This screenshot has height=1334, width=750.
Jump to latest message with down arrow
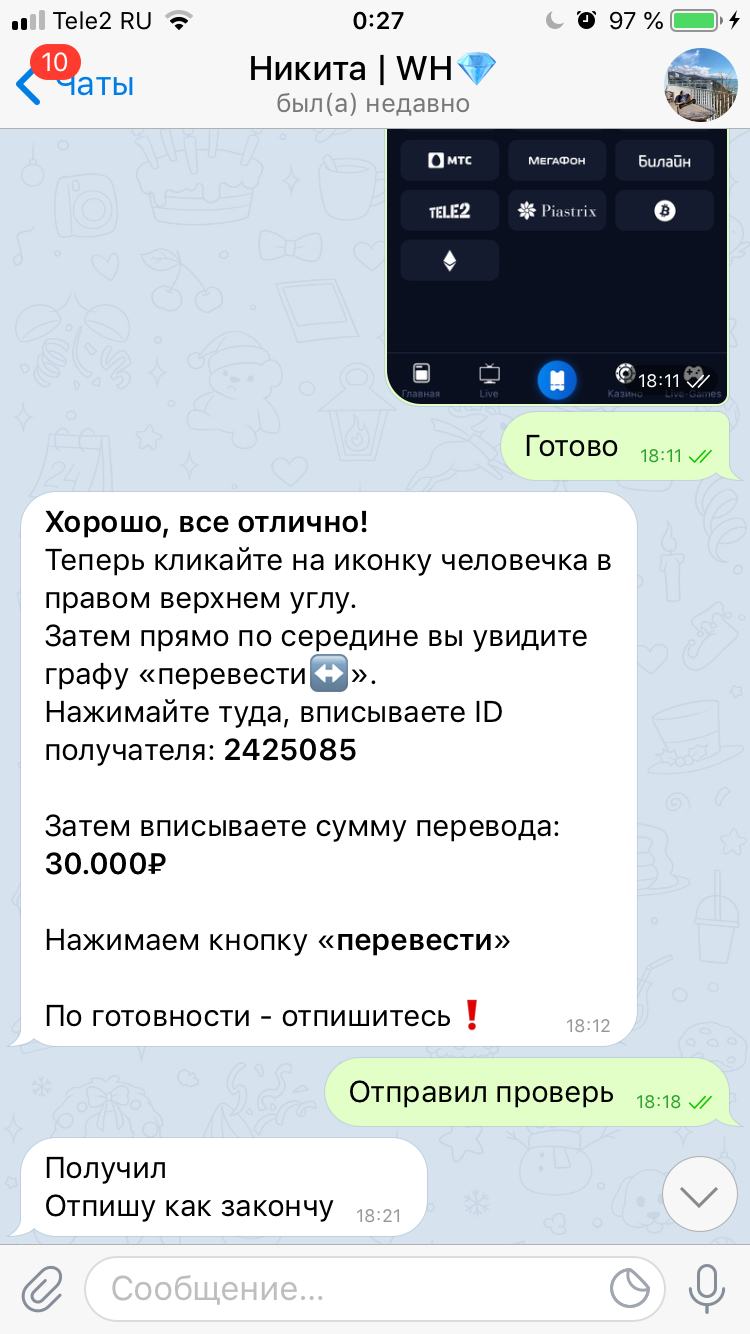700,1194
